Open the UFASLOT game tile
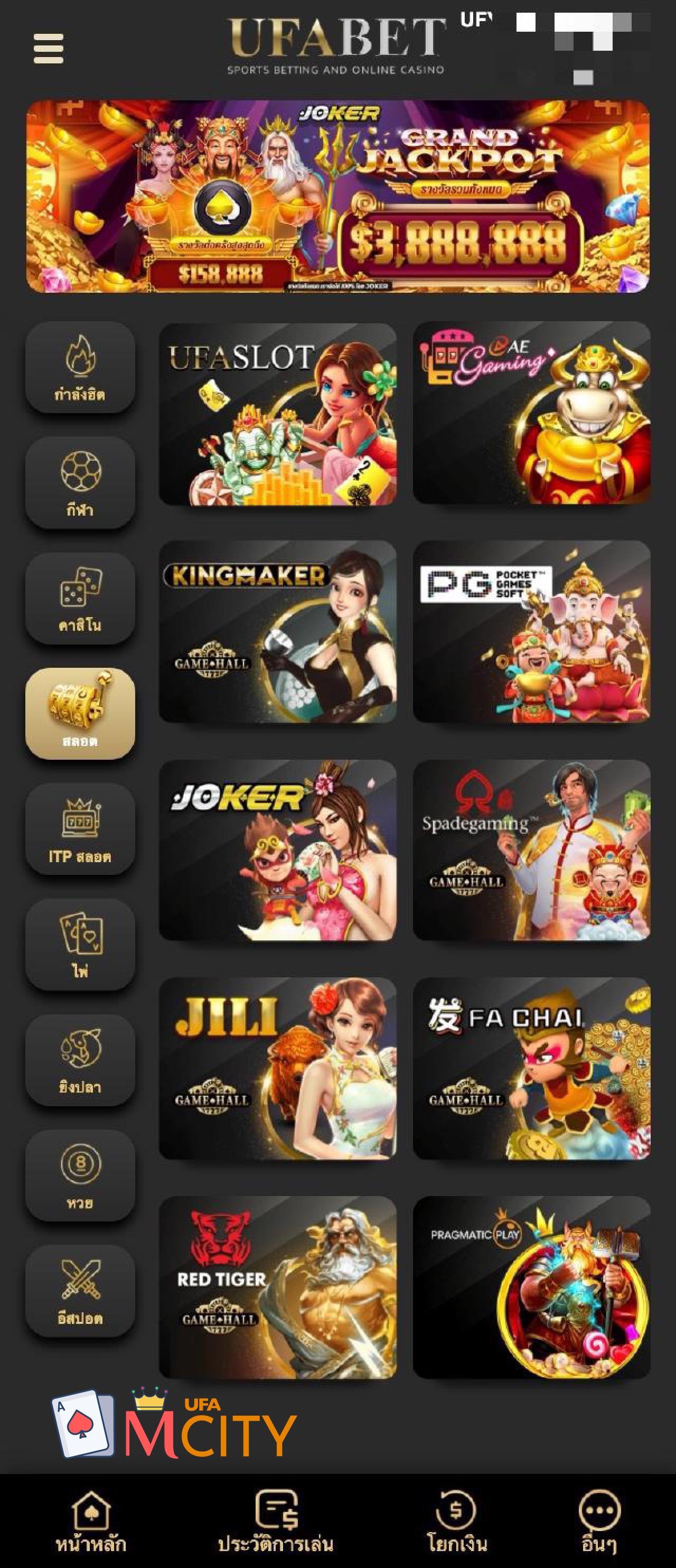The width and height of the screenshot is (676, 1568). click(277, 414)
